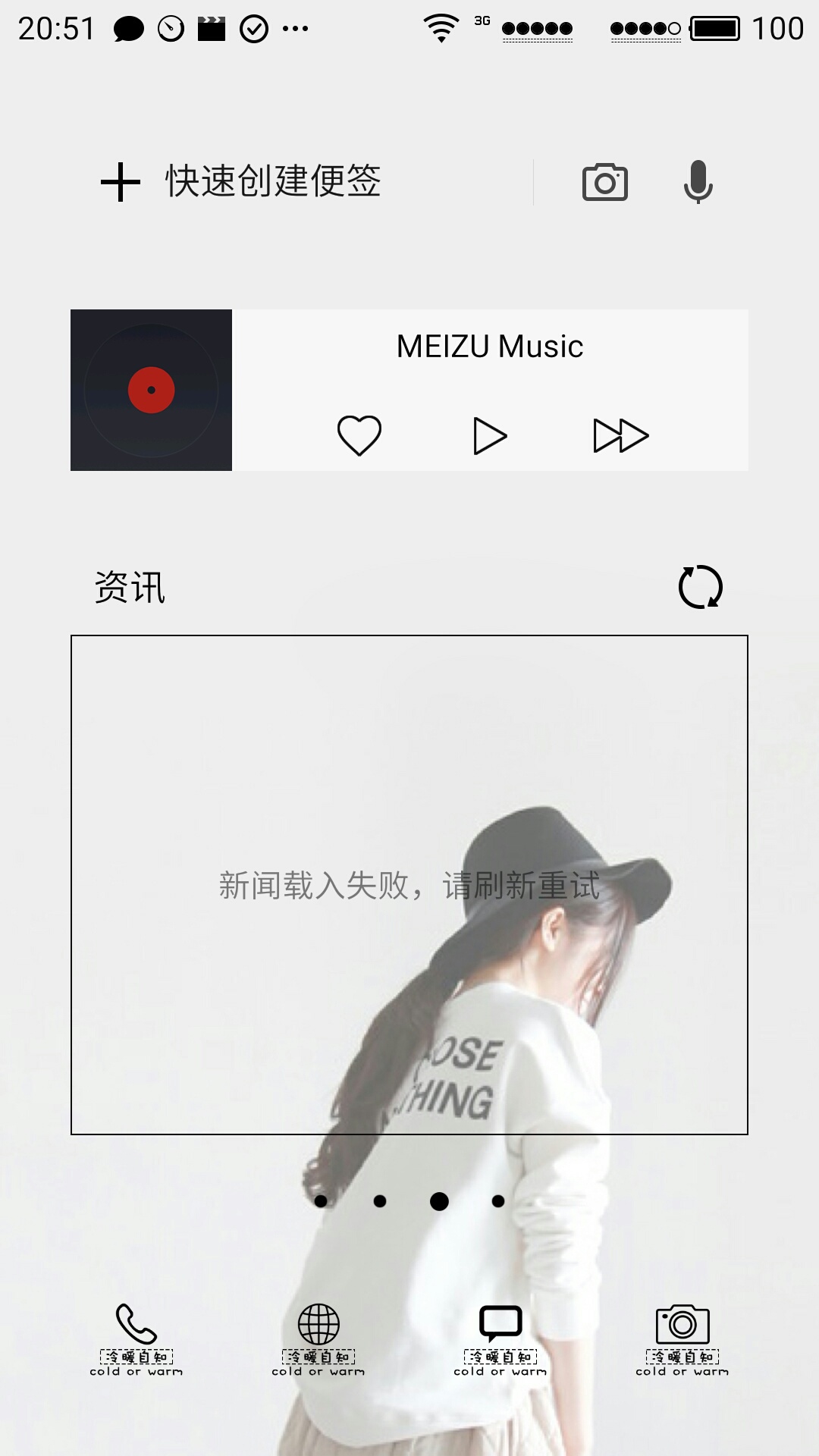Image resolution: width=819 pixels, height=1456 pixels.
Task: Tap the plus to create a quick note
Action: 121,182
